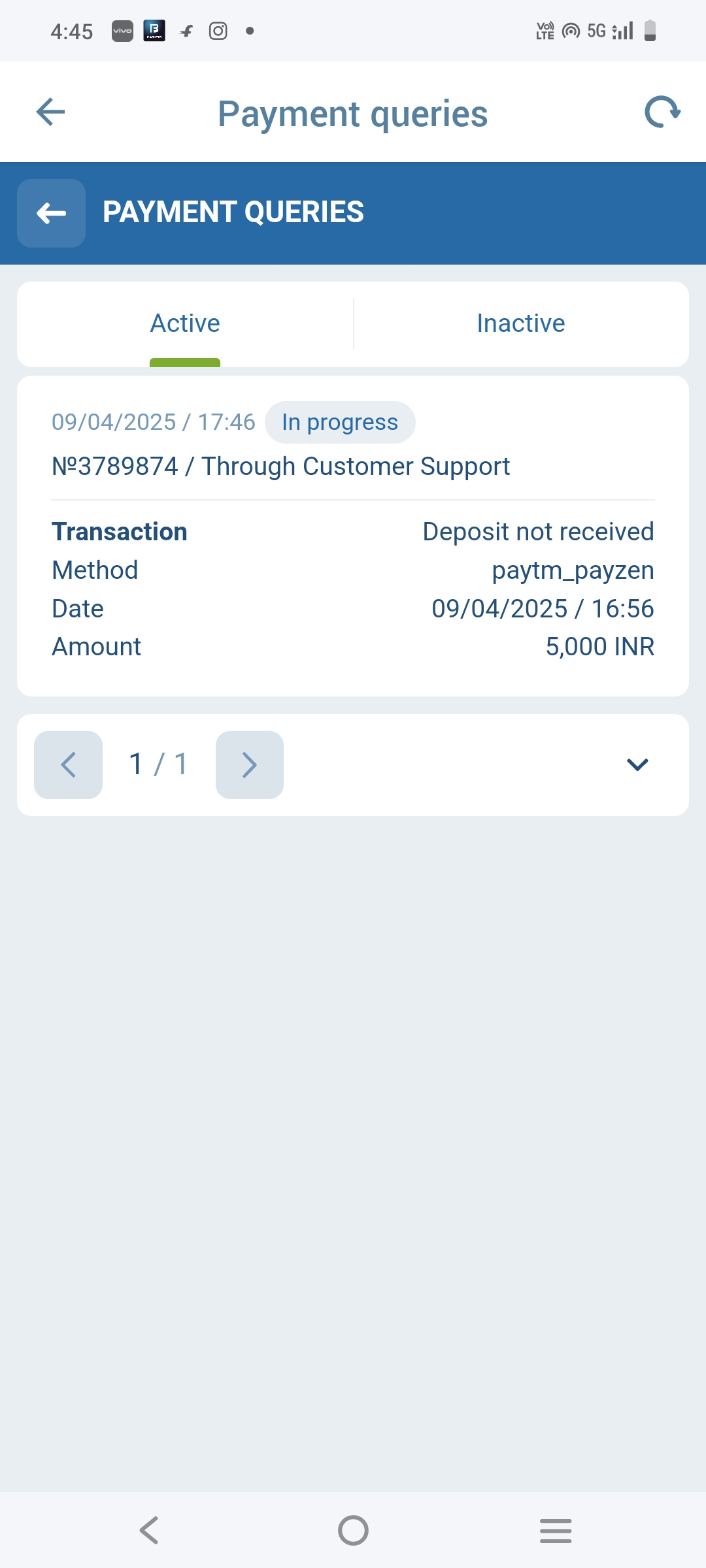Expand the pagination dropdown chevron
This screenshot has height=1568, width=706.
point(637,764)
